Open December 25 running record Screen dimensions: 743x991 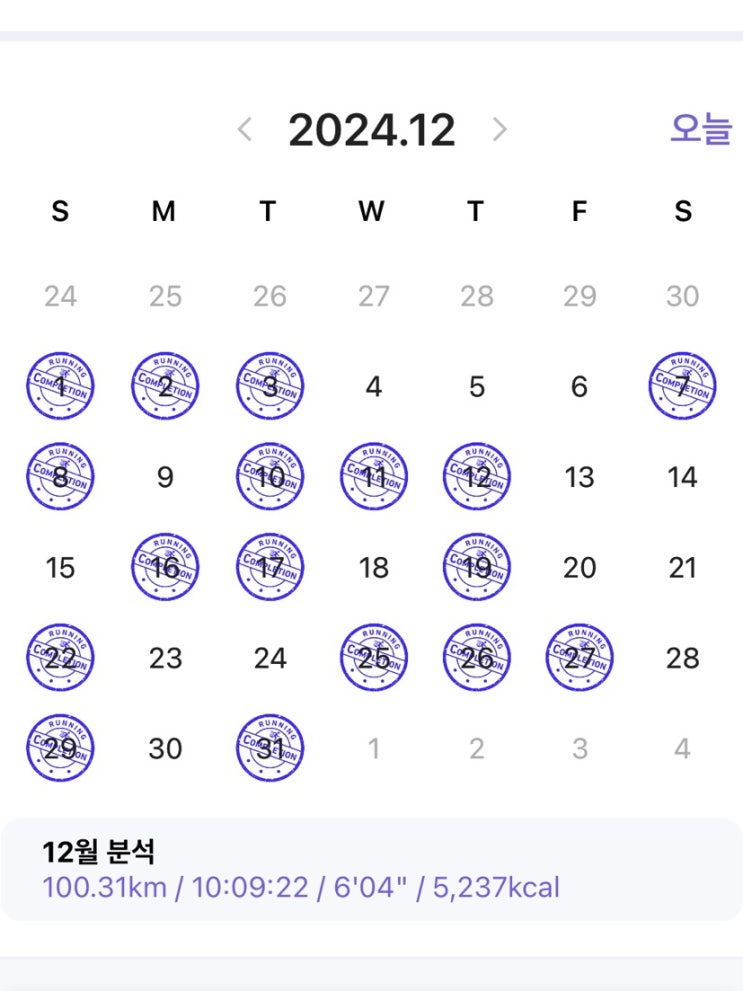click(373, 657)
